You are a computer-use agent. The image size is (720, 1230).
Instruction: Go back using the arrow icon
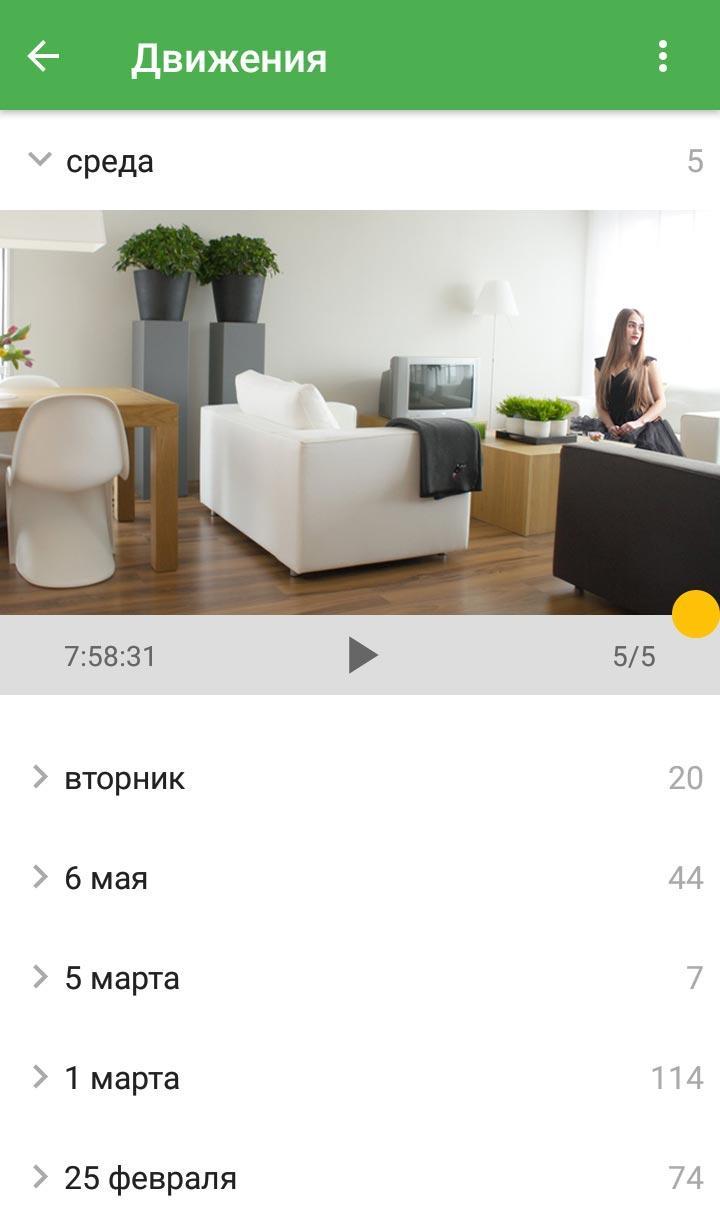click(x=43, y=57)
